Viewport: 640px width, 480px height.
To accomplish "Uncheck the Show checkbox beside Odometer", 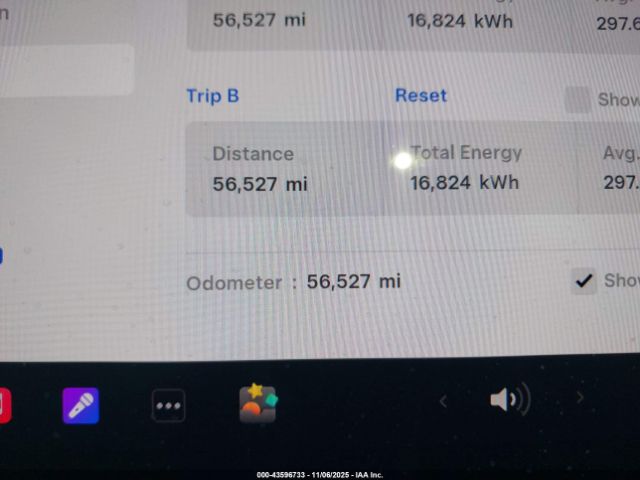I will [584, 281].
